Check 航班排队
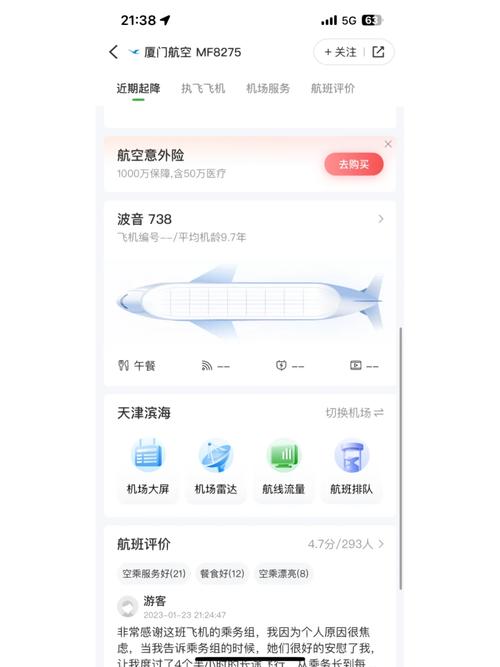Screen dimensions: 500x667 pyautogui.click(x=351, y=468)
